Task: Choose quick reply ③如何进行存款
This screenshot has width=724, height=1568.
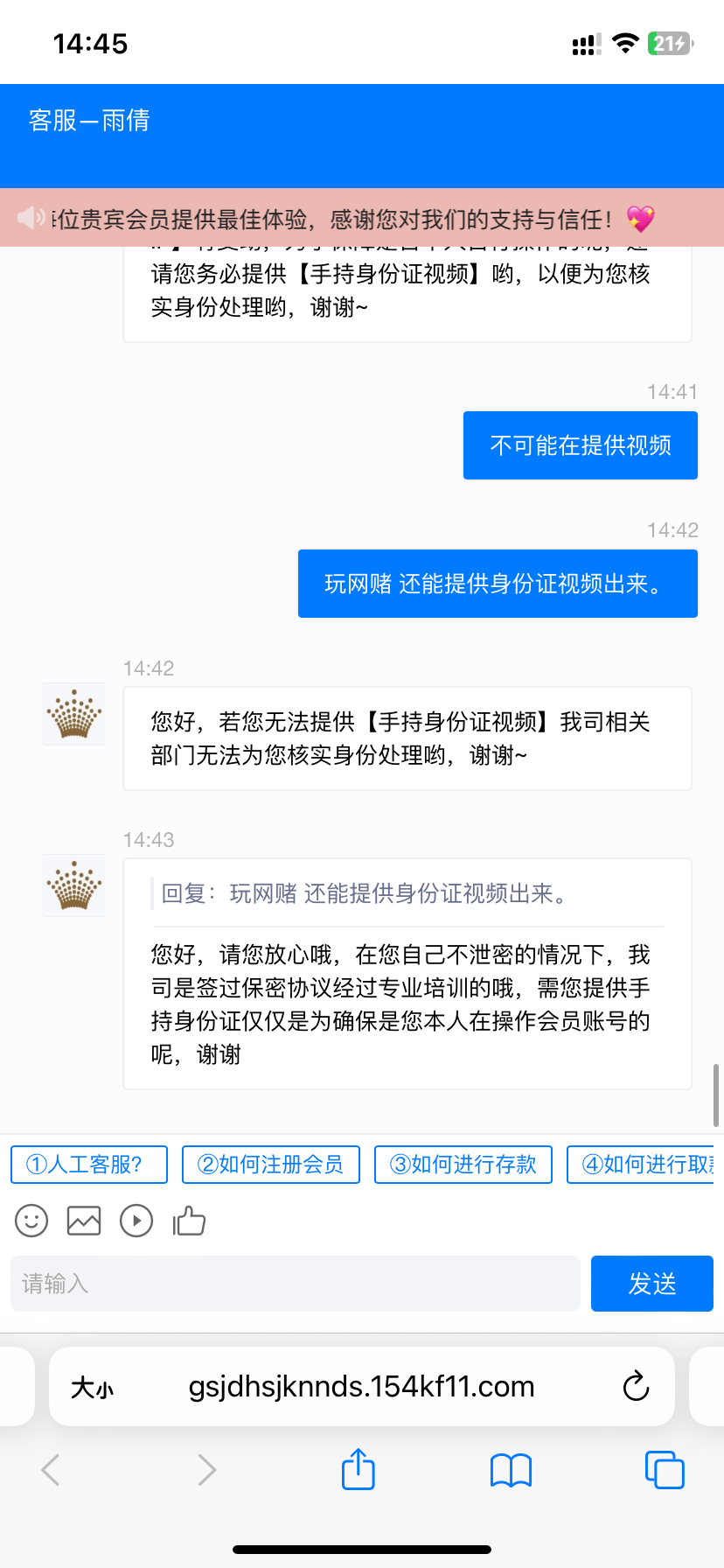Action: coord(463,1165)
